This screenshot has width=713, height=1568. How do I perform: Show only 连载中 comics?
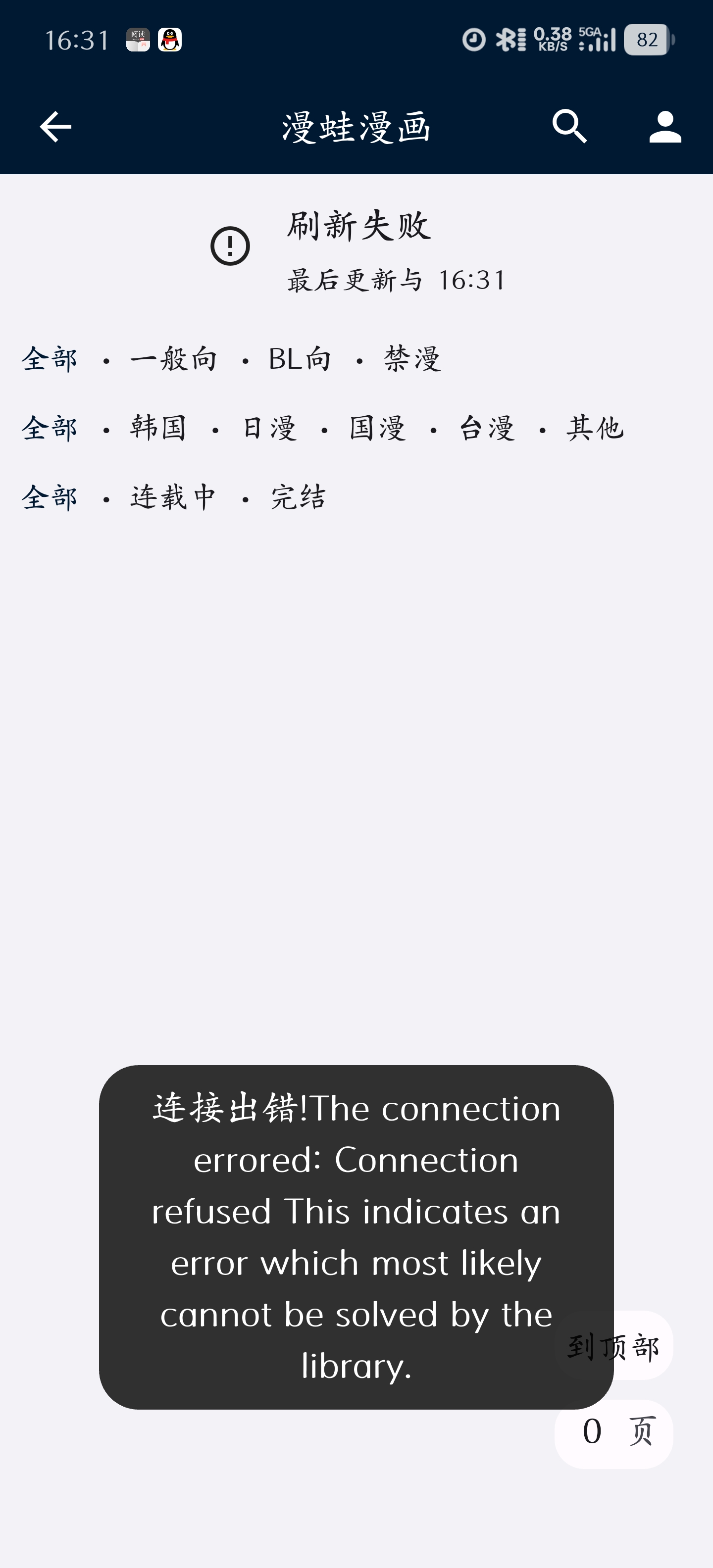173,497
